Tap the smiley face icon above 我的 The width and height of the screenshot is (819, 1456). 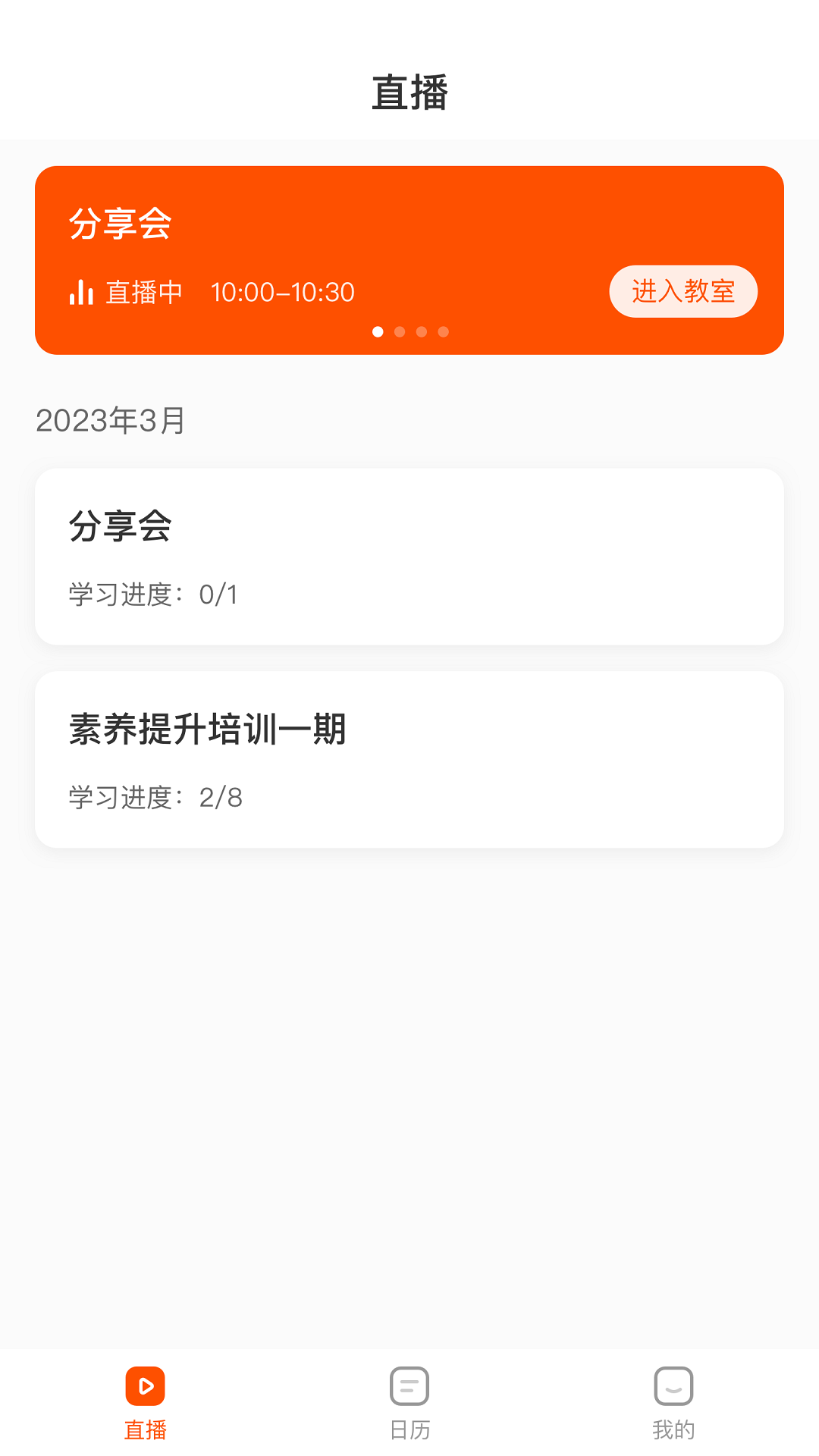point(673,1387)
